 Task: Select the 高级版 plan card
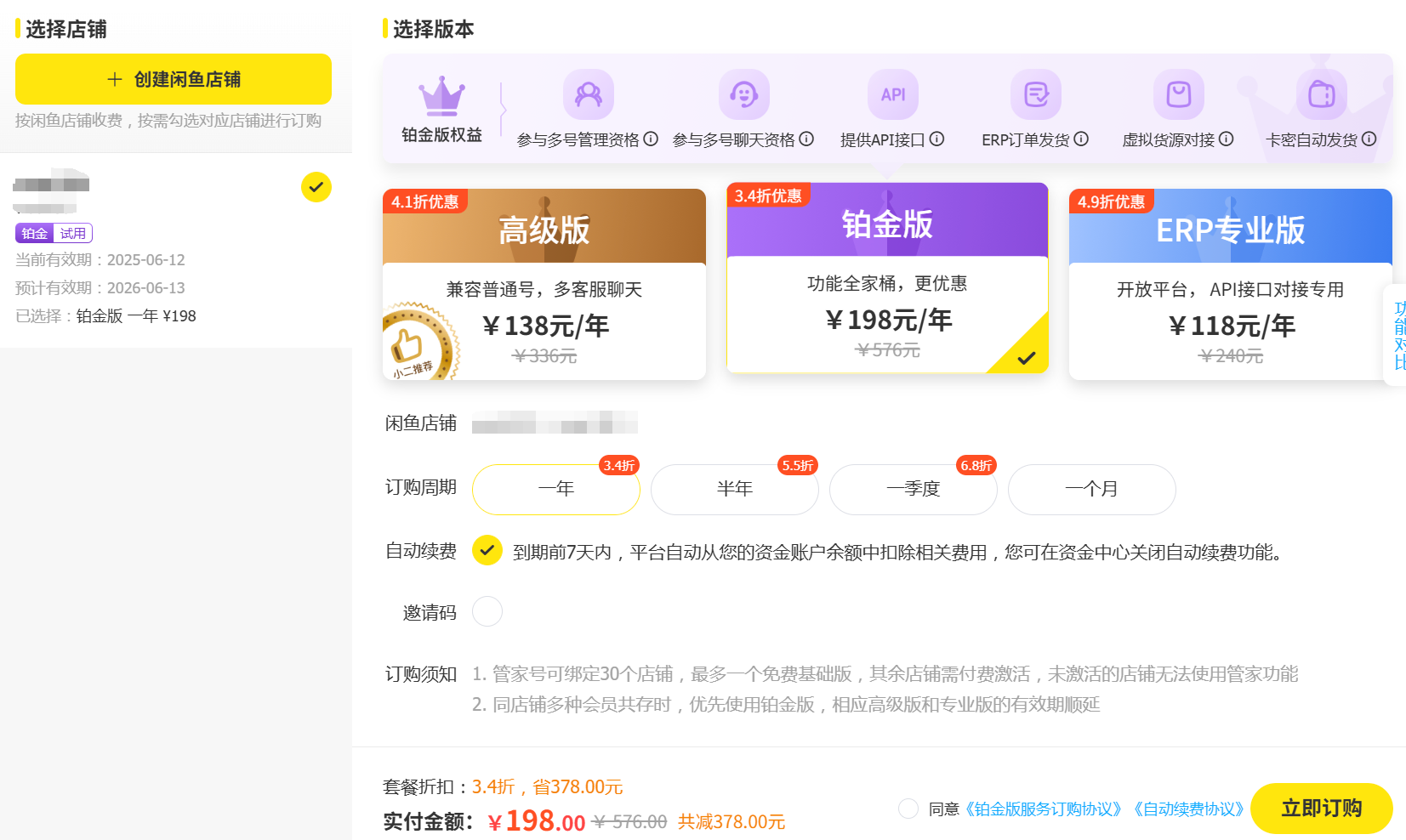pos(544,284)
